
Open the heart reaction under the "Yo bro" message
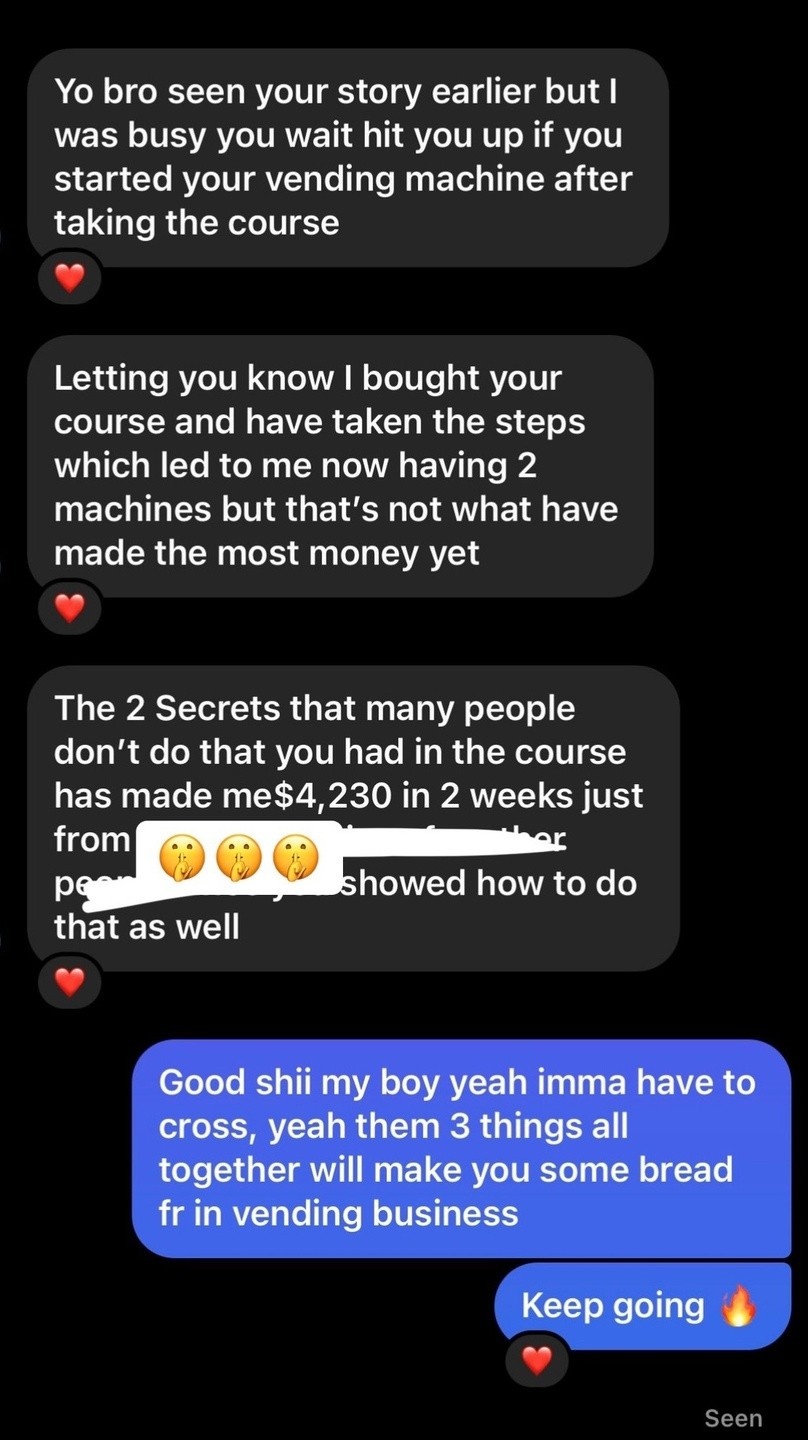69,279
